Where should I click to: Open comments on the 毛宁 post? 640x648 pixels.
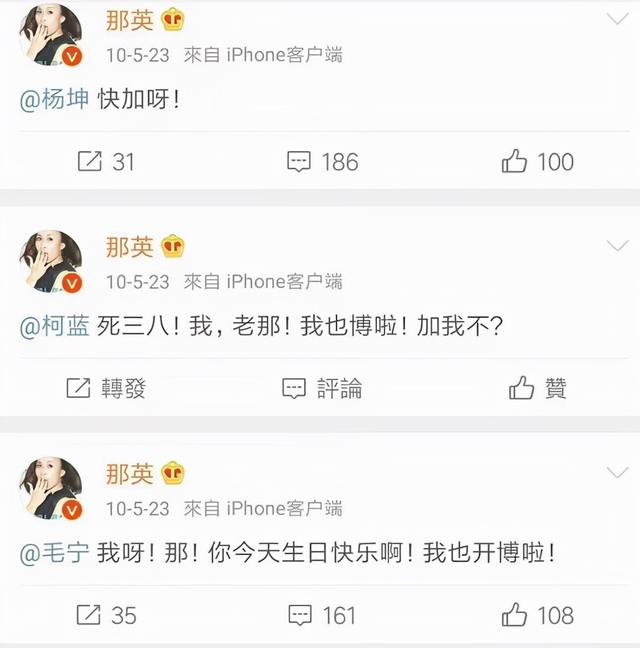click(x=322, y=614)
